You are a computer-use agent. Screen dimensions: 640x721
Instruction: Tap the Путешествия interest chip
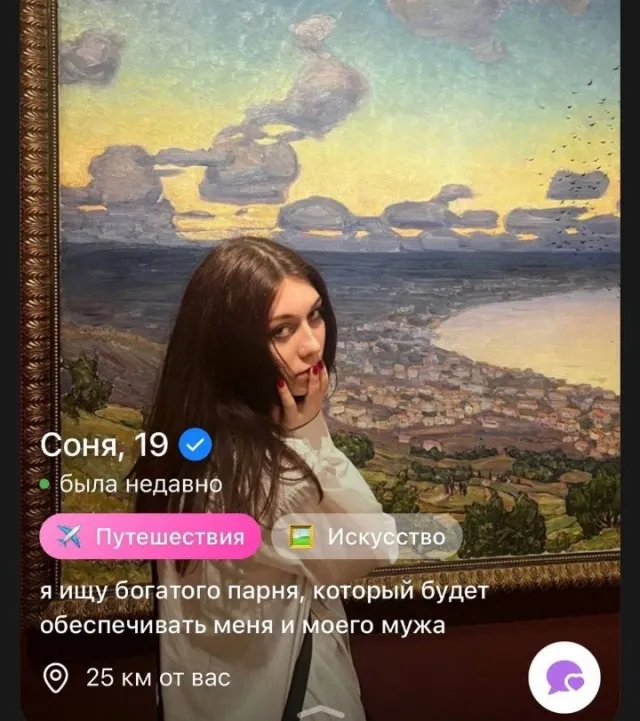click(150, 537)
